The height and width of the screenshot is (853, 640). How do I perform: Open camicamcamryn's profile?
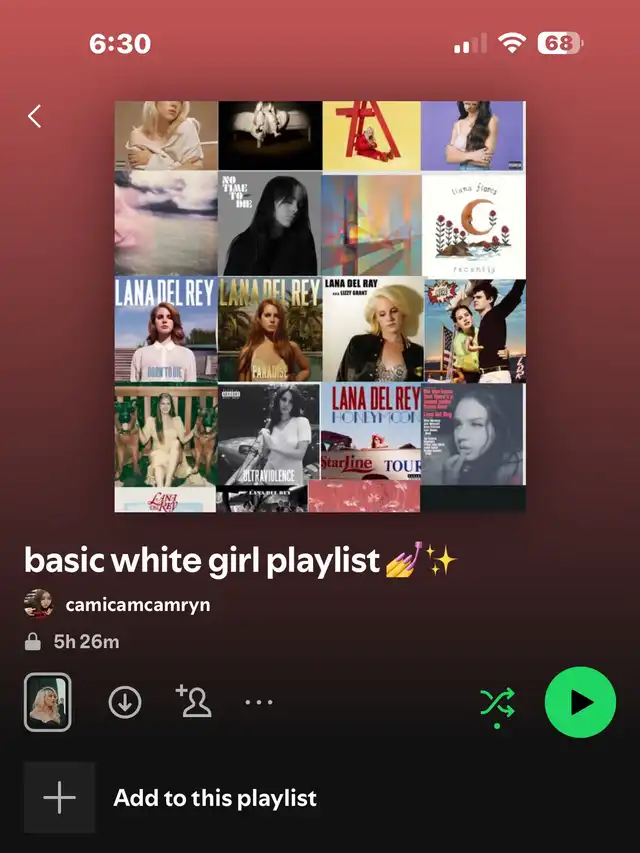[137, 604]
